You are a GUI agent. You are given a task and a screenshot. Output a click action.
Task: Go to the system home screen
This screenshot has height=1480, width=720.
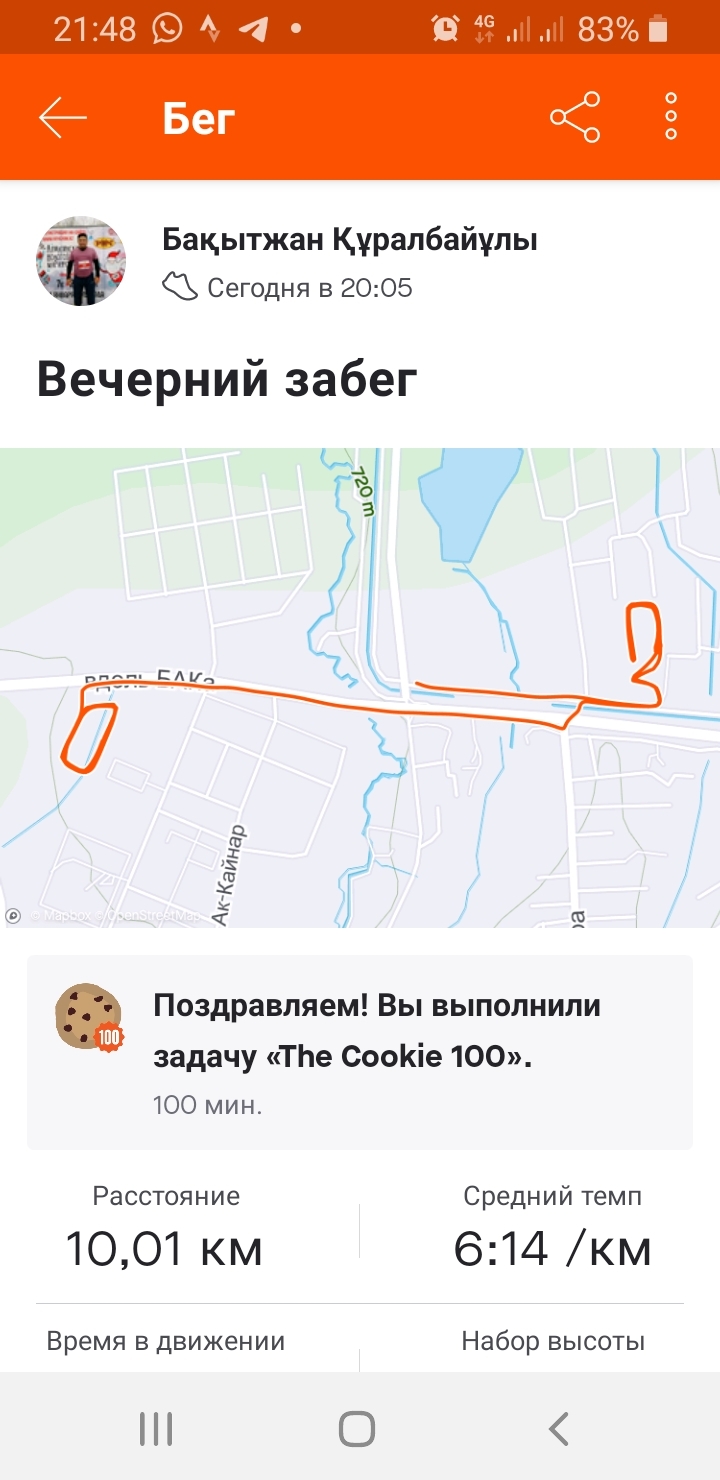tap(357, 1429)
